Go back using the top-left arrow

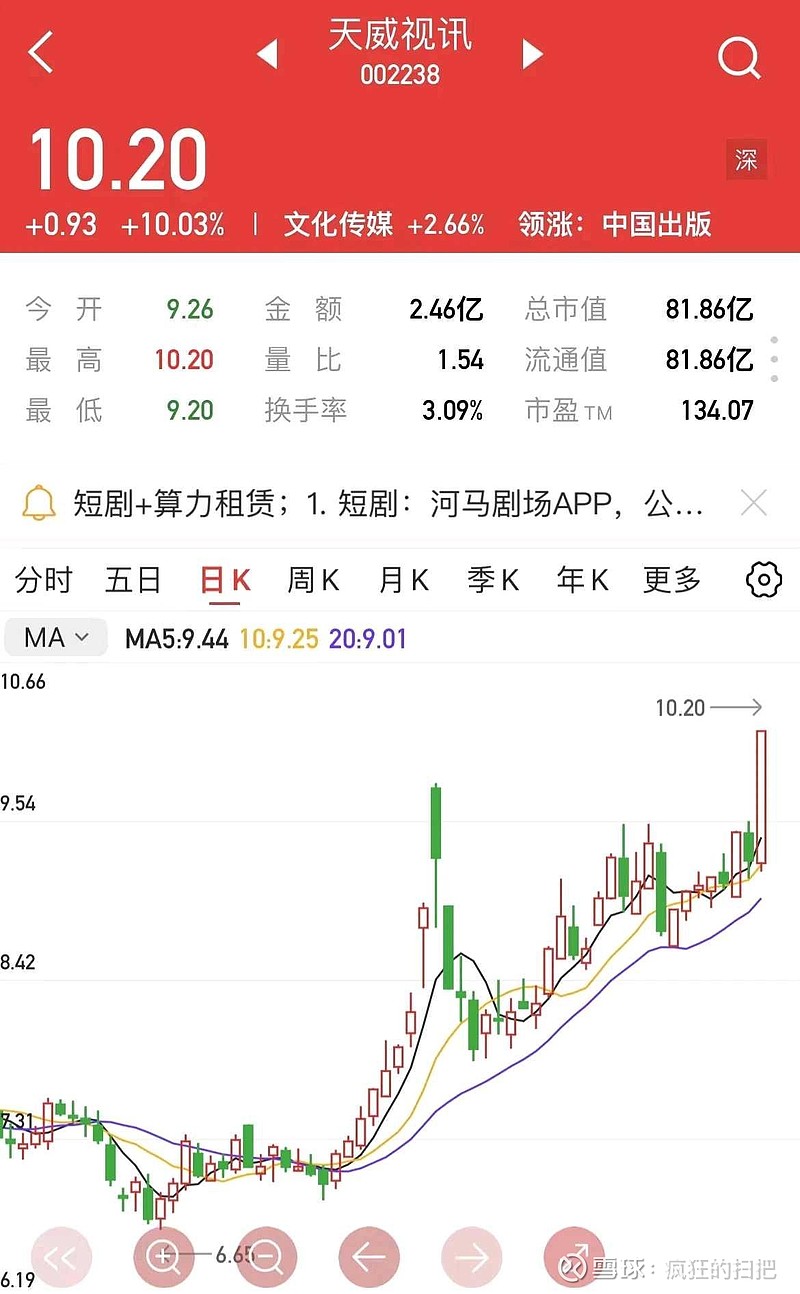[x=40, y=53]
